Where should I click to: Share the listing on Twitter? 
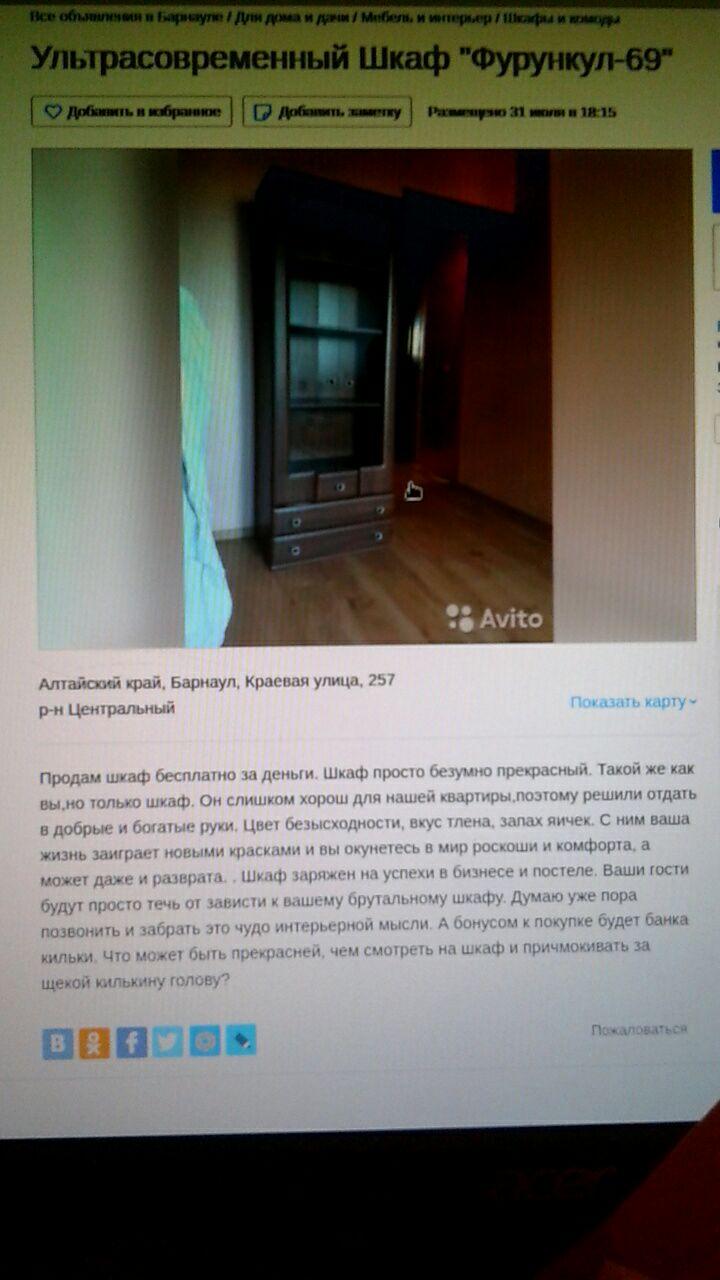[x=168, y=1041]
